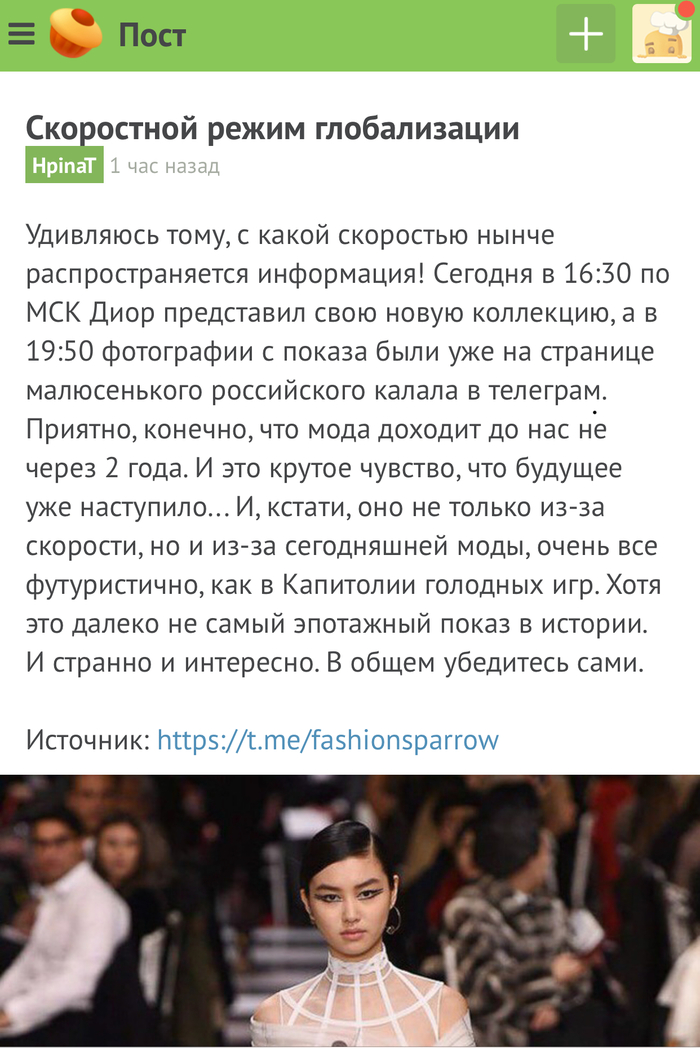
Task: Tap the Pikabu logo to go home
Action: [76, 34]
